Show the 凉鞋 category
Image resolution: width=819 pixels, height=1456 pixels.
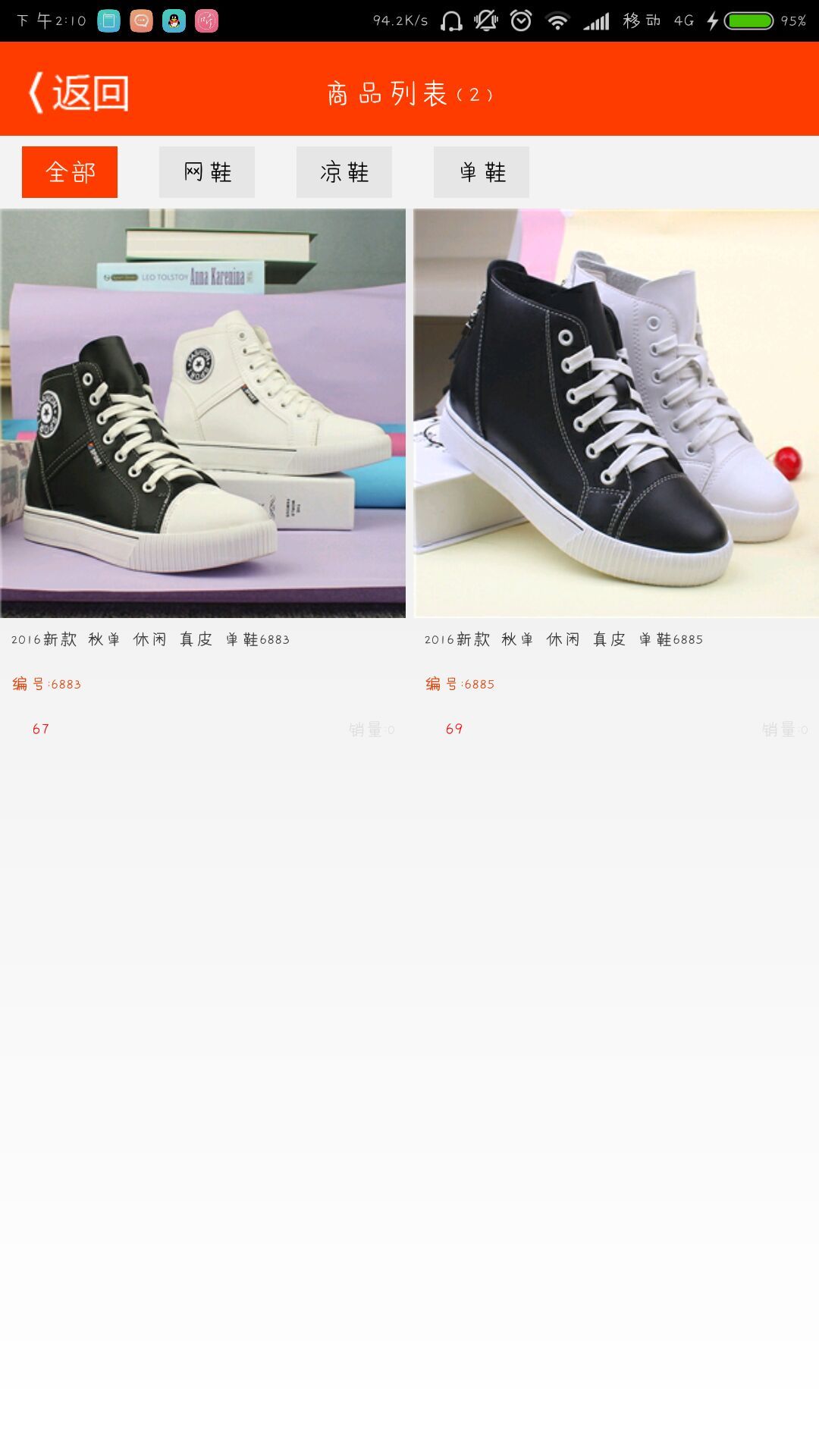[344, 172]
